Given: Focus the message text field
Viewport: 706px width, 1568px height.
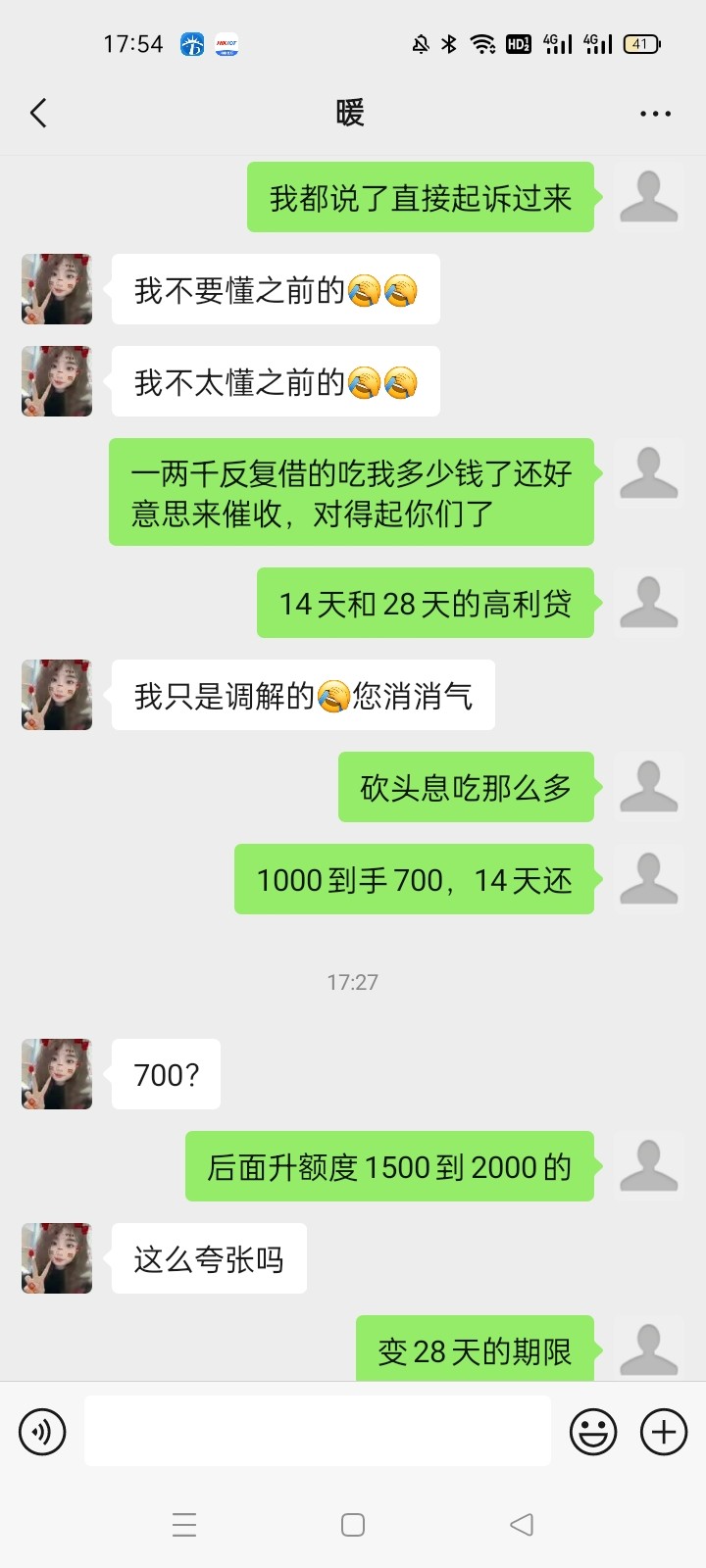Looking at the screenshot, I should point(317,1432).
